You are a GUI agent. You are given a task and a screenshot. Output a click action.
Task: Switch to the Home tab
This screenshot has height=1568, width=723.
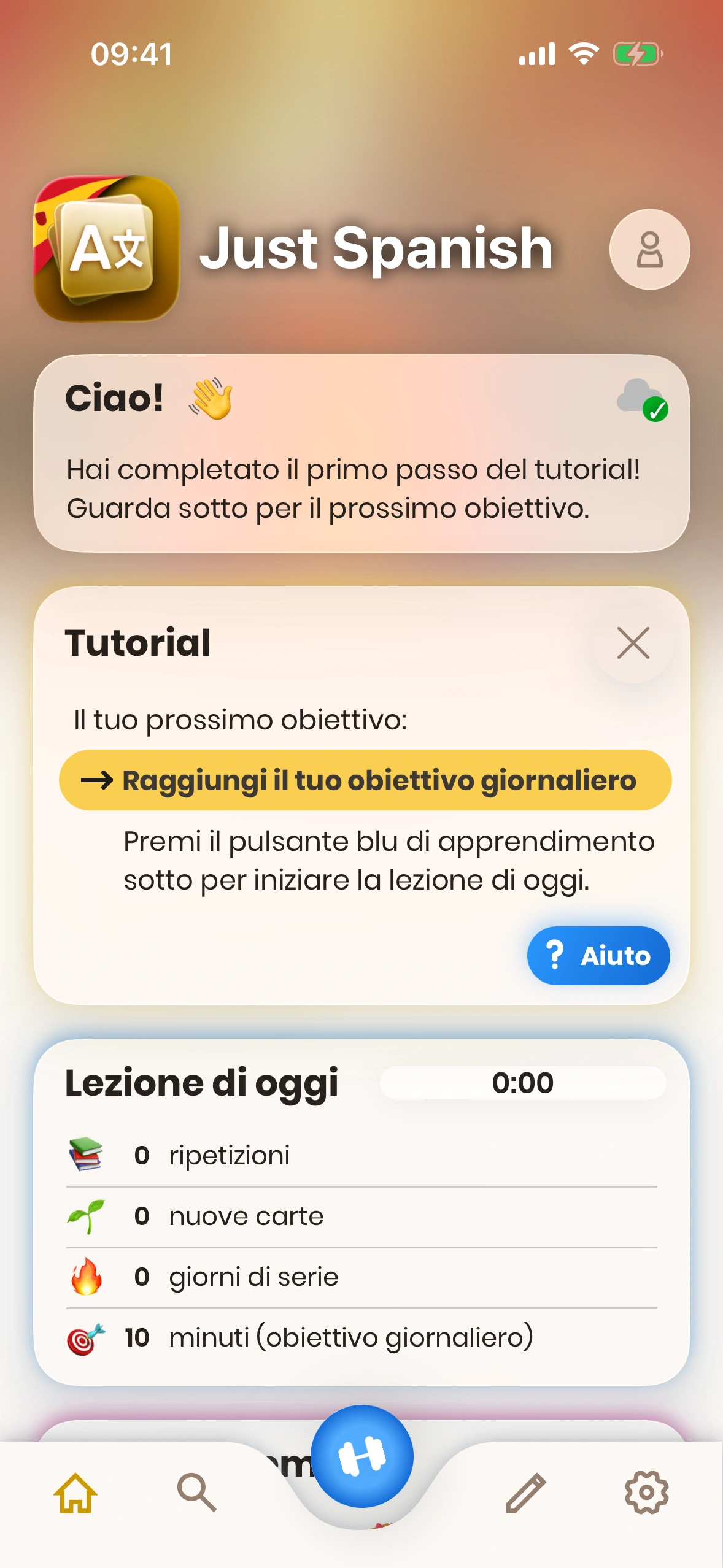tap(75, 1493)
